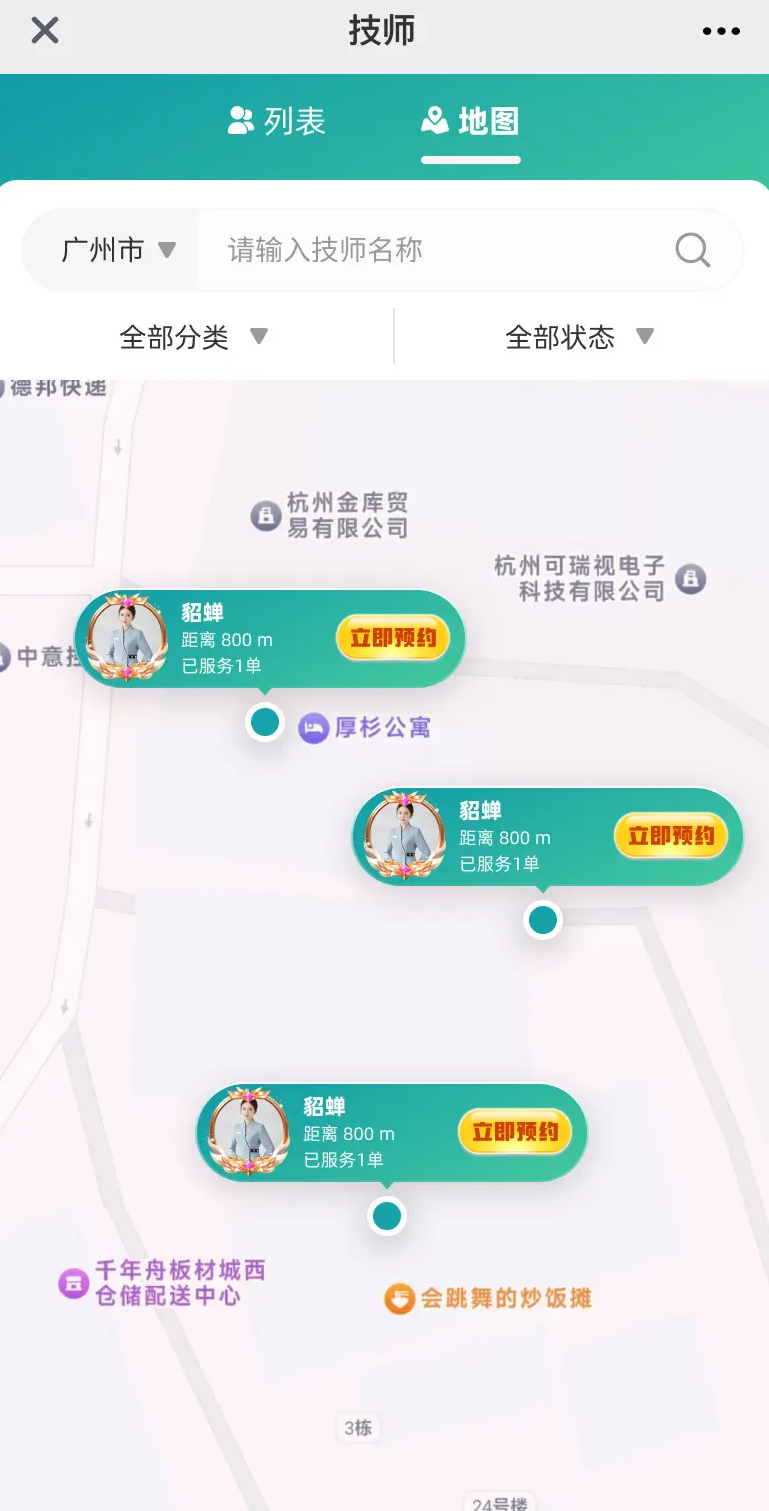Expand the 全部分类 filter

(x=194, y=337)
